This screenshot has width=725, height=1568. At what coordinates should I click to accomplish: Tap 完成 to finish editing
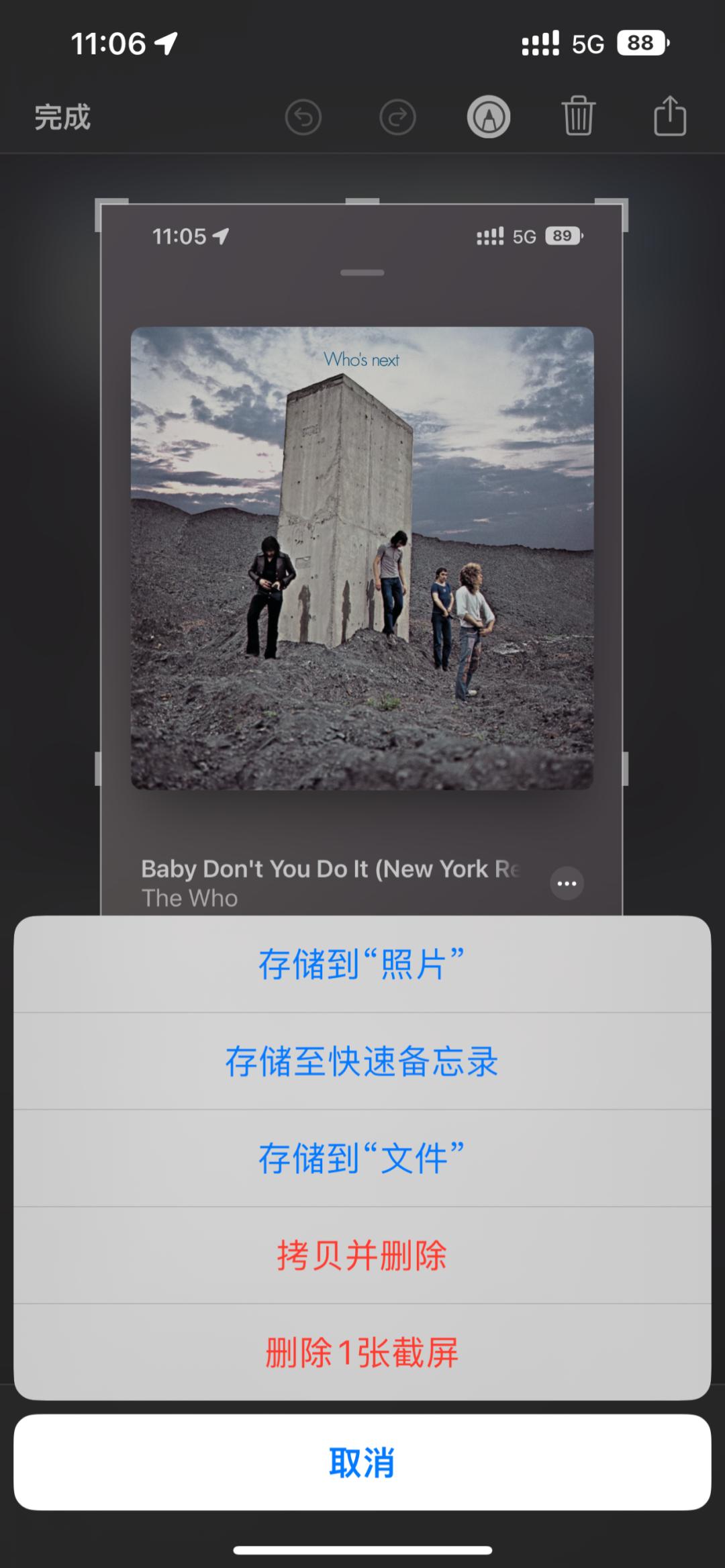coord(62,117)
